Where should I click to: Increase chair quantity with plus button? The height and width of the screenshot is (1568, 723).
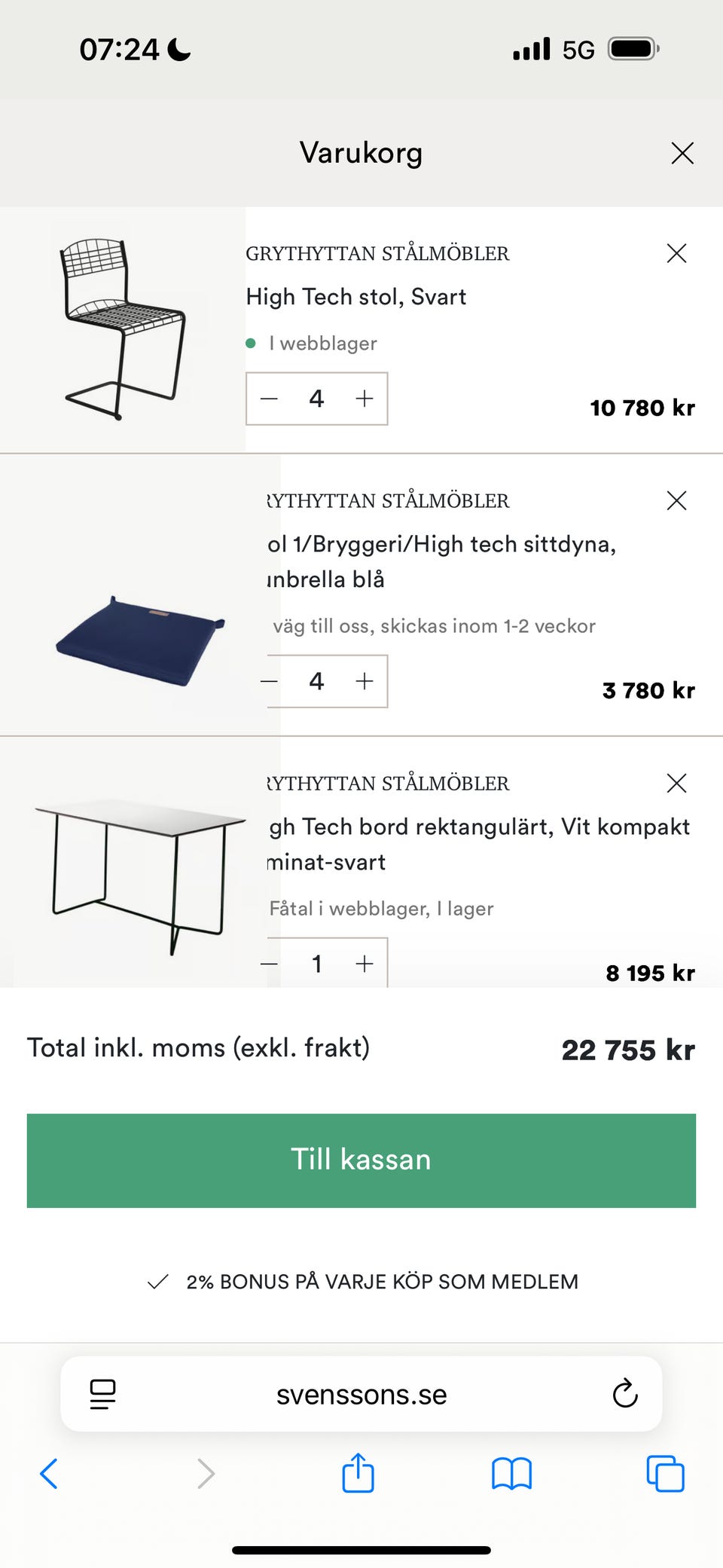coord(364,399)
